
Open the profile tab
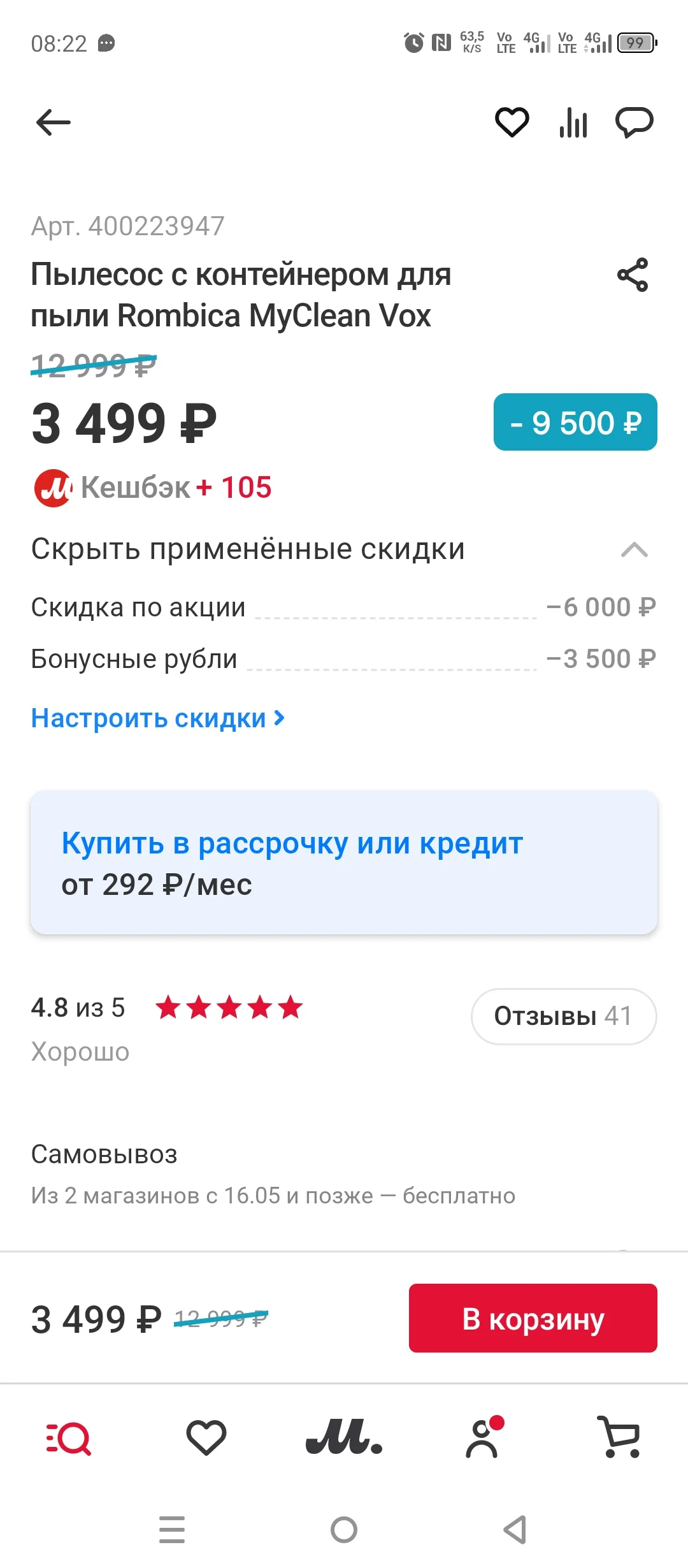[x=484, y=1438]
